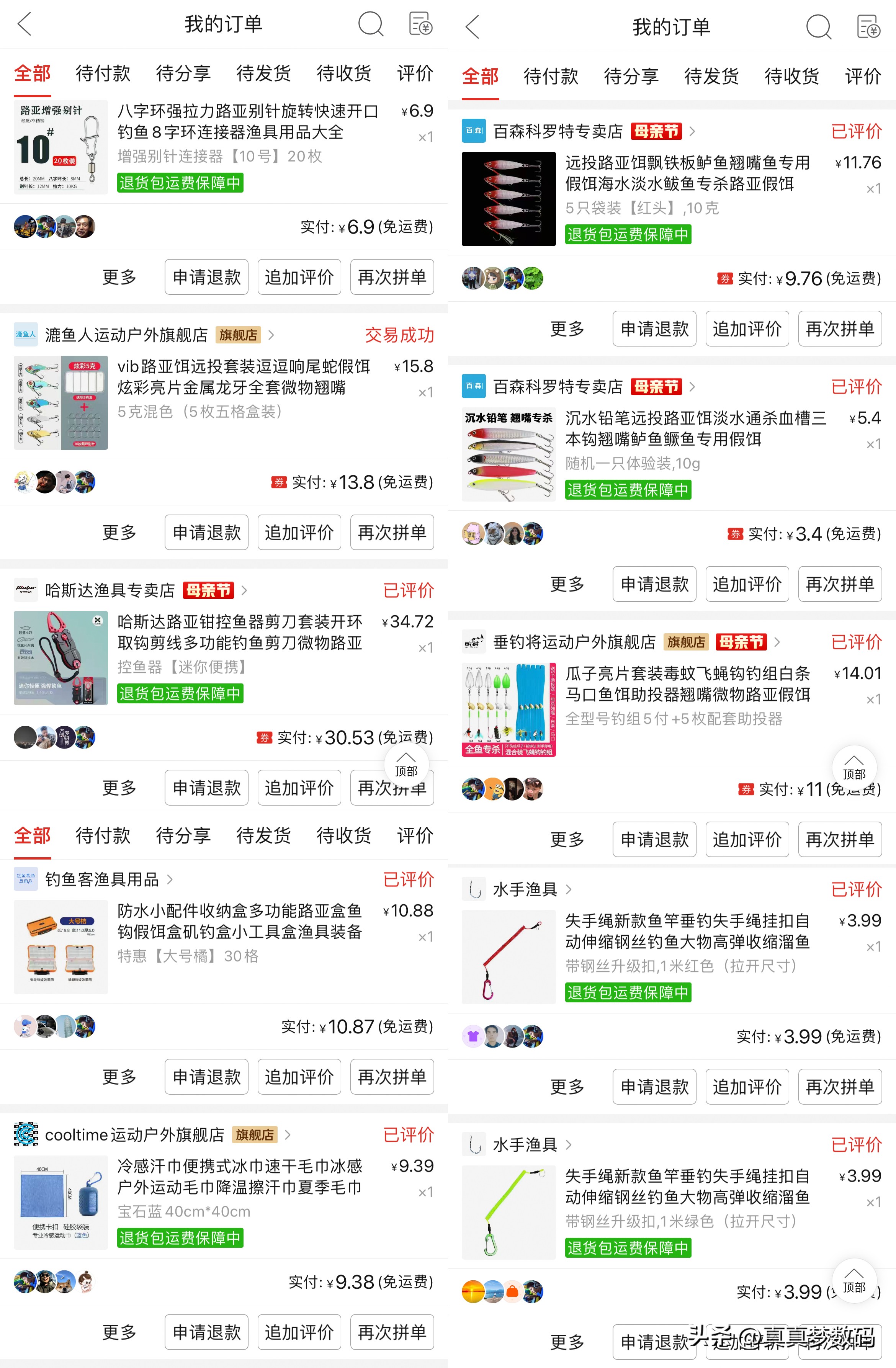The width and height of the screenshot is (896, 1368).
Task: Tap 交易成功 status on 漉鱼人 order
Action: click(x=399, y=335)
